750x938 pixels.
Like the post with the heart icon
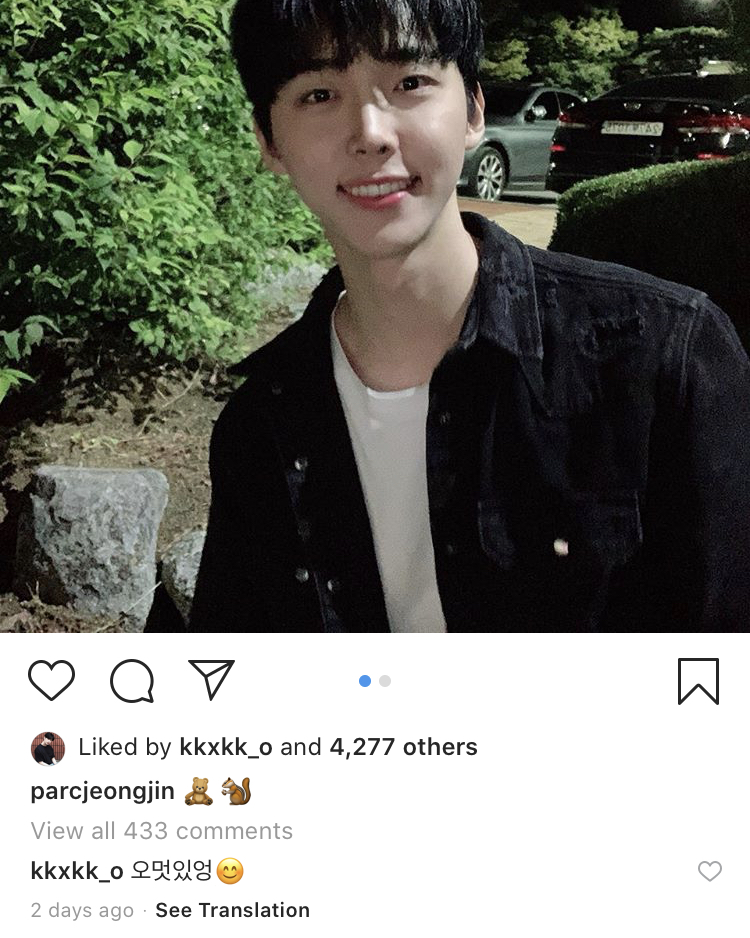(x=51, y=681)
